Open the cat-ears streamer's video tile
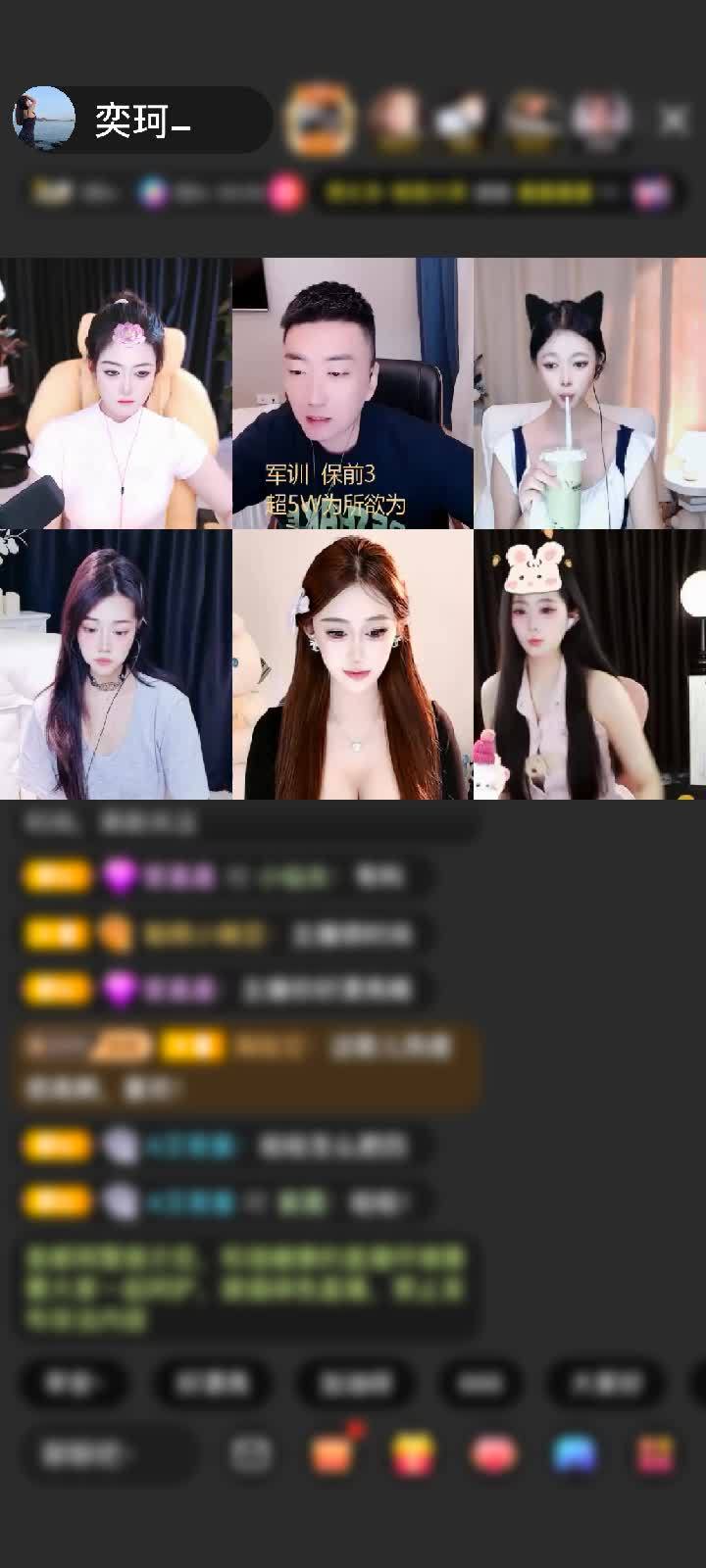This screenshot has width=706, height=1568. pyautogui.click(x=589, y=394)
